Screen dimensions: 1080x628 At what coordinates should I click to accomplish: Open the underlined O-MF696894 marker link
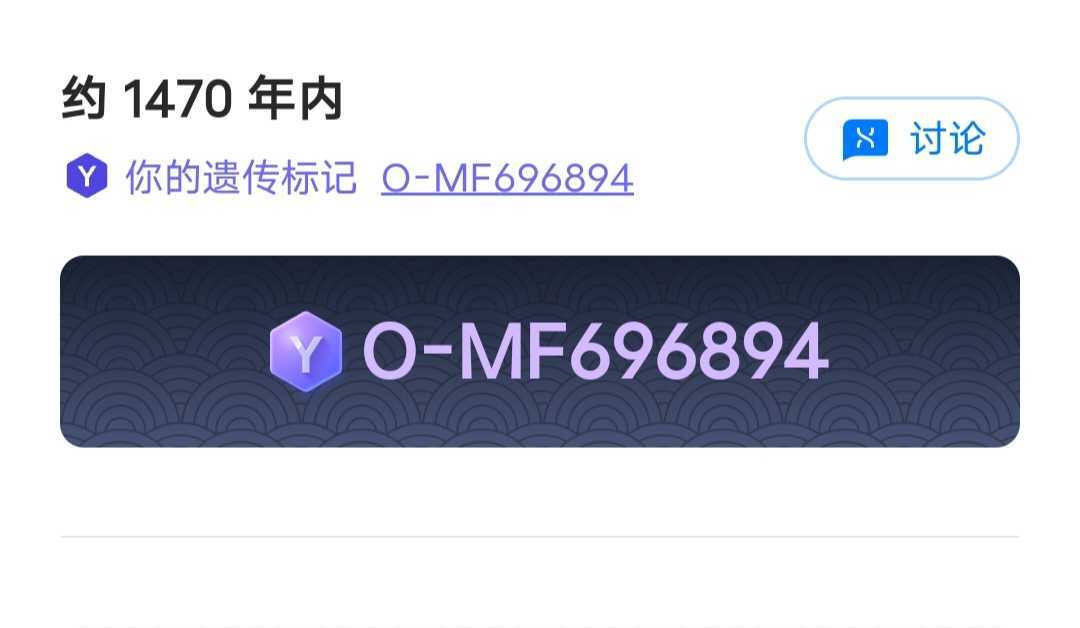507,179
